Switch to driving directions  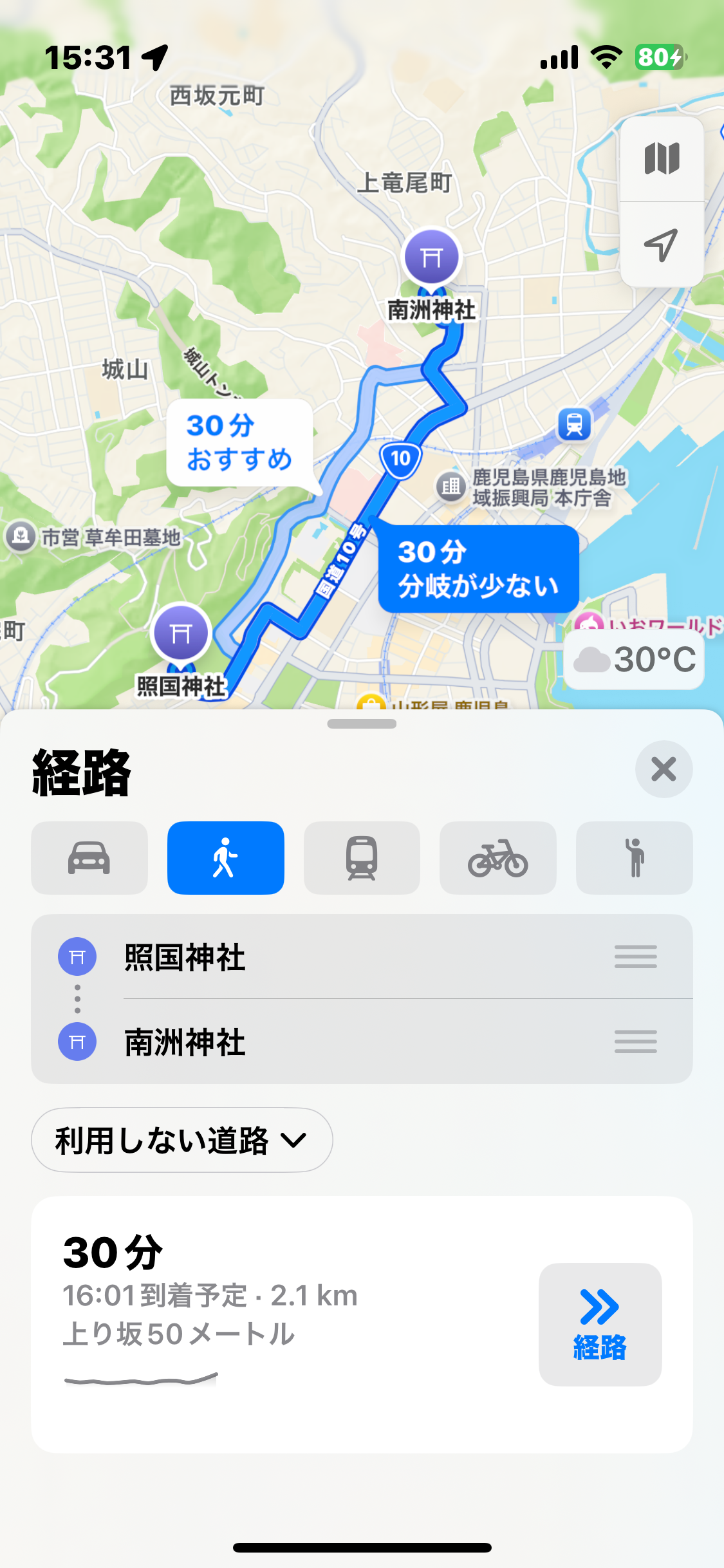89,858
